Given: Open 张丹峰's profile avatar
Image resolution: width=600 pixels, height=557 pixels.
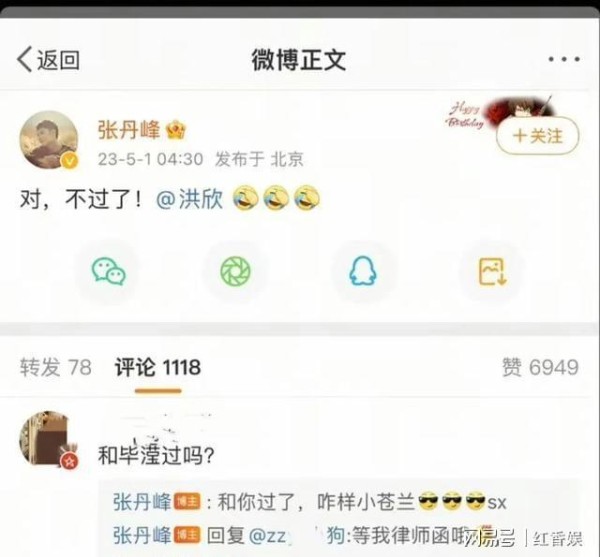Looking at the screenshot, I should (49, 139).
